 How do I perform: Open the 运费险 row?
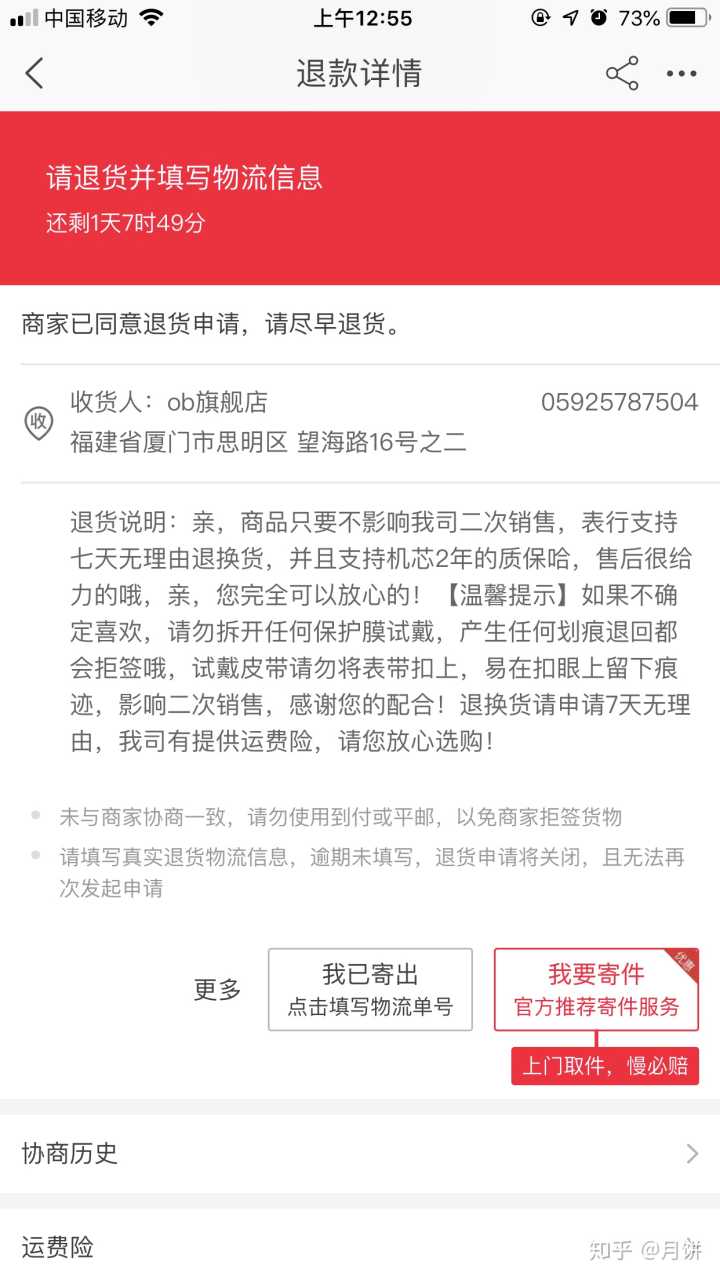pyautogui.click(x=360, y=1246)
